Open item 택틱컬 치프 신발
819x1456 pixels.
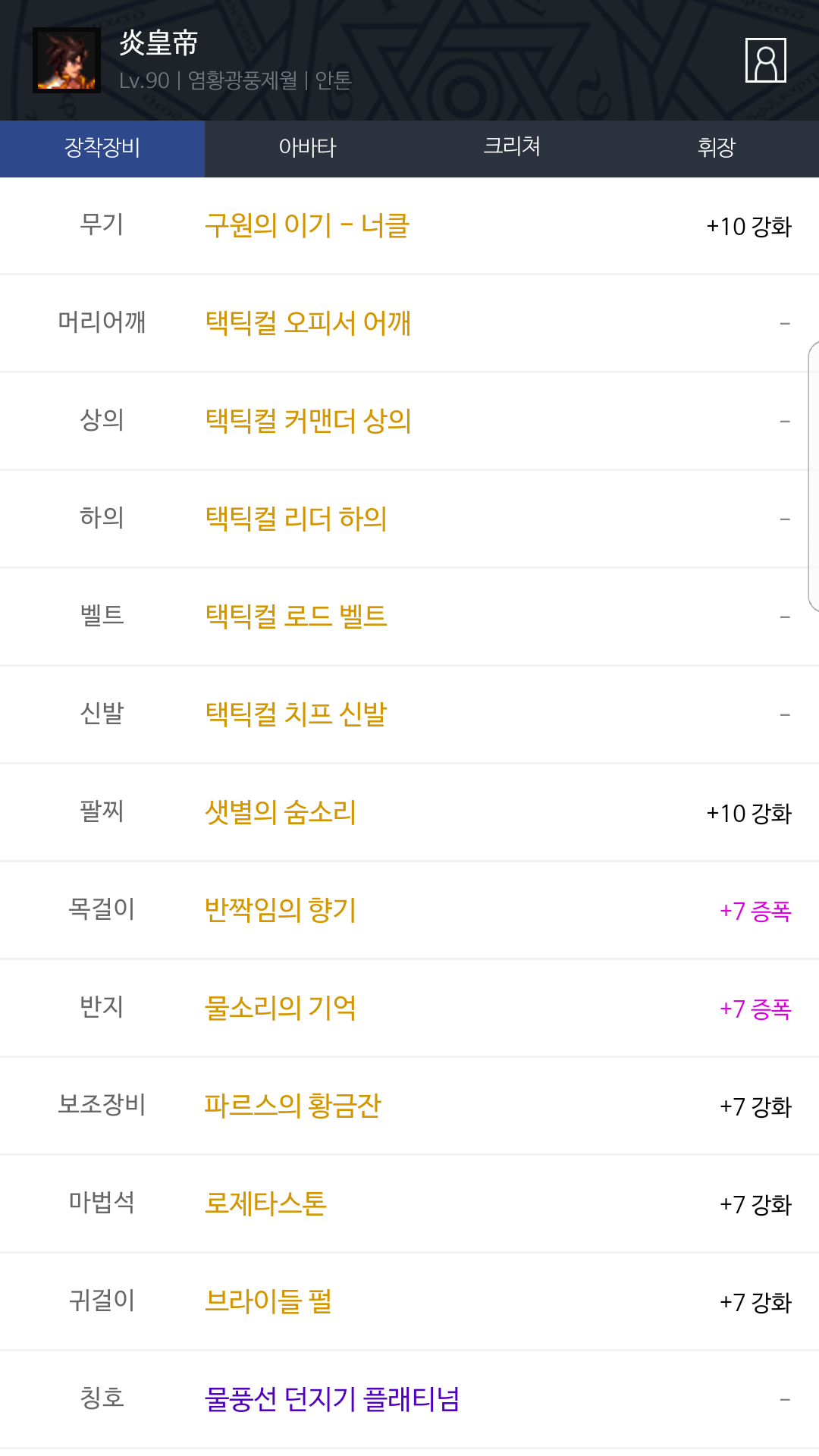(296, 714)
